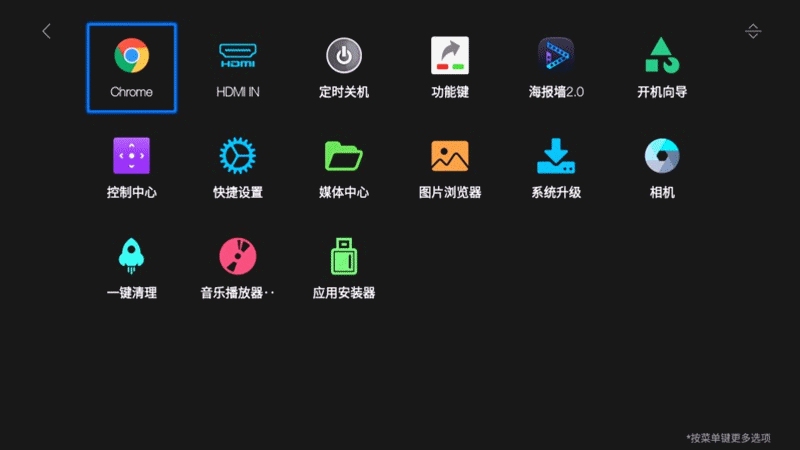
Task: Select 系统升级 system upgrade
Action: tap(556, 167)
